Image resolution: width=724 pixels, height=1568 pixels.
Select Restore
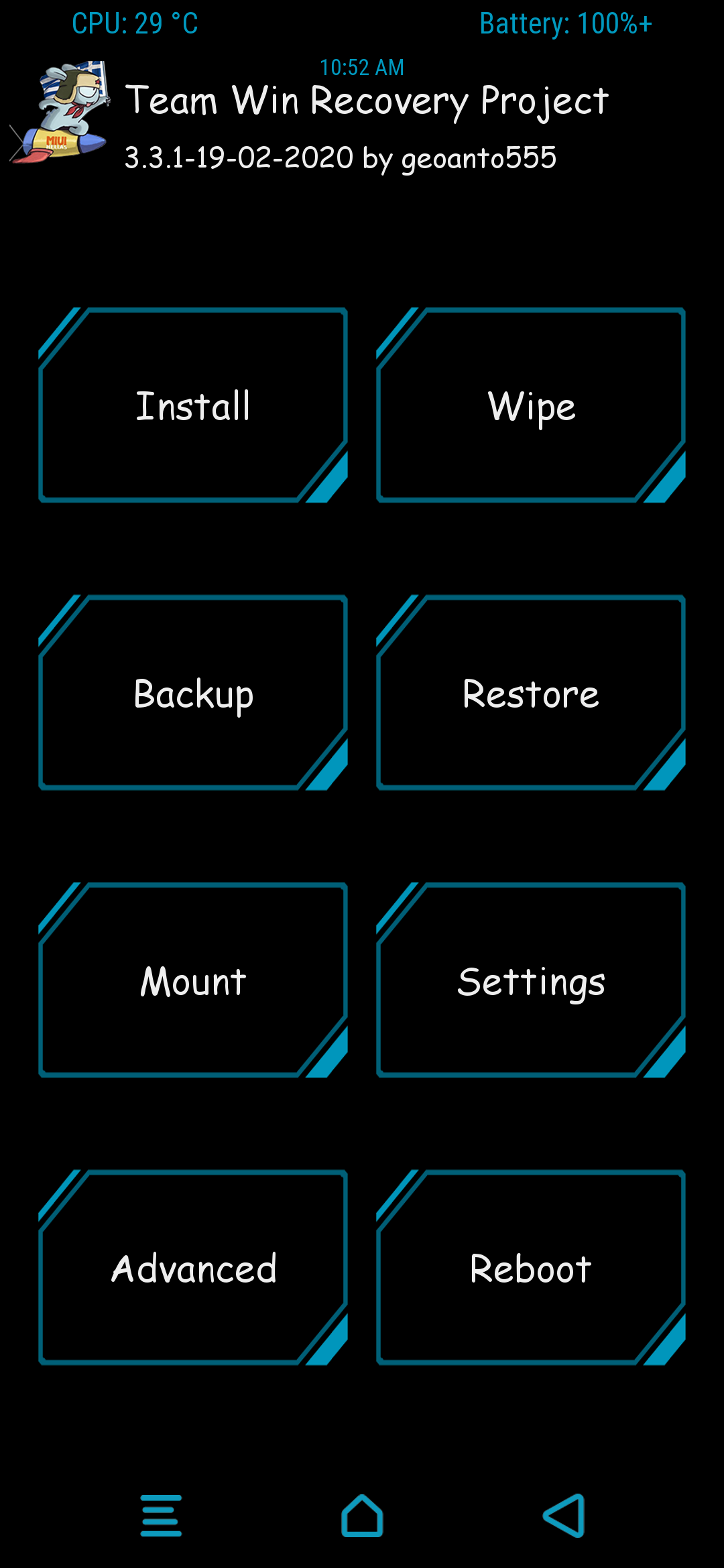point(531,693)
